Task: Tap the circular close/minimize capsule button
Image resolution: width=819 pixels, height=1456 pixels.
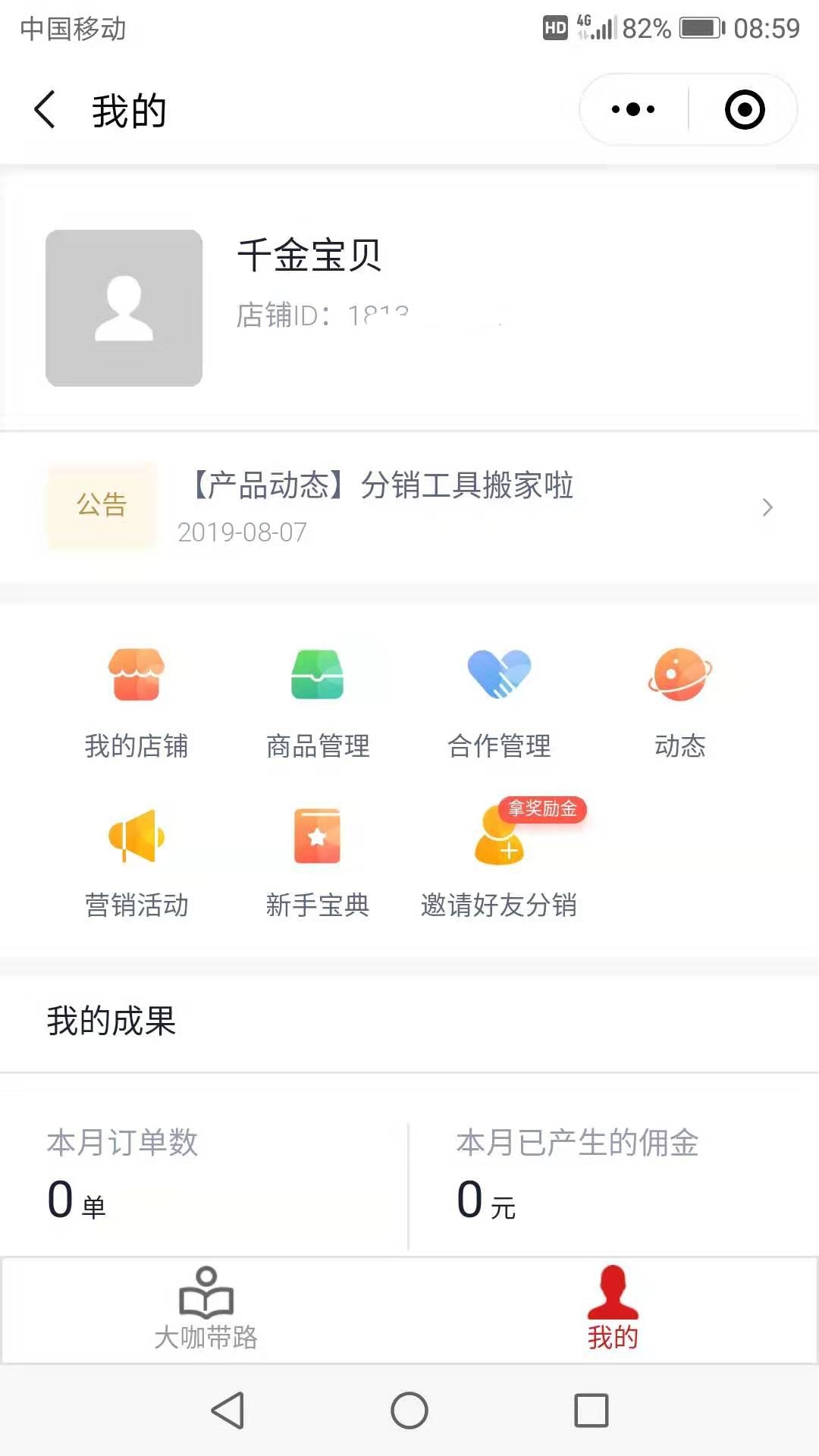Action: (x=744, y=108)
